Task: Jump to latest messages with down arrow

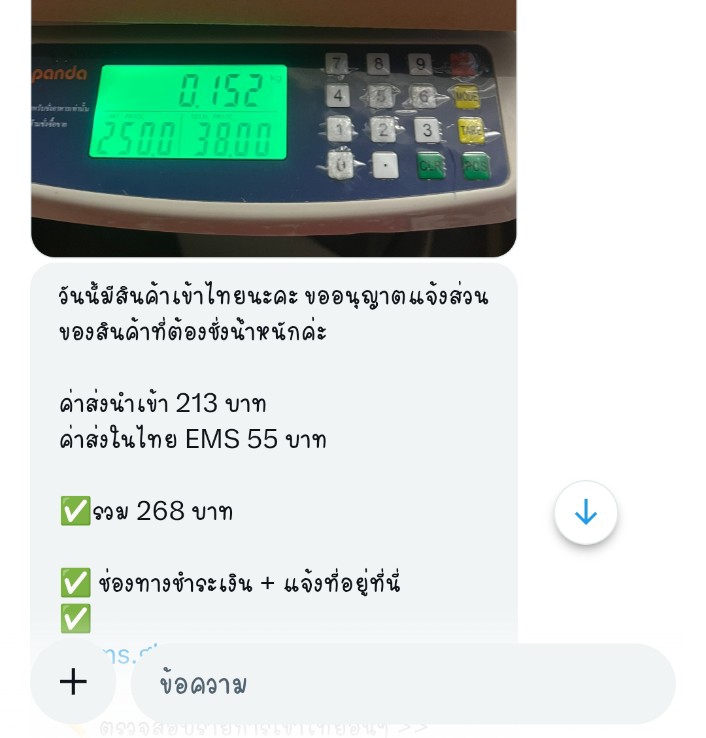Action: (x=586, y=513)
